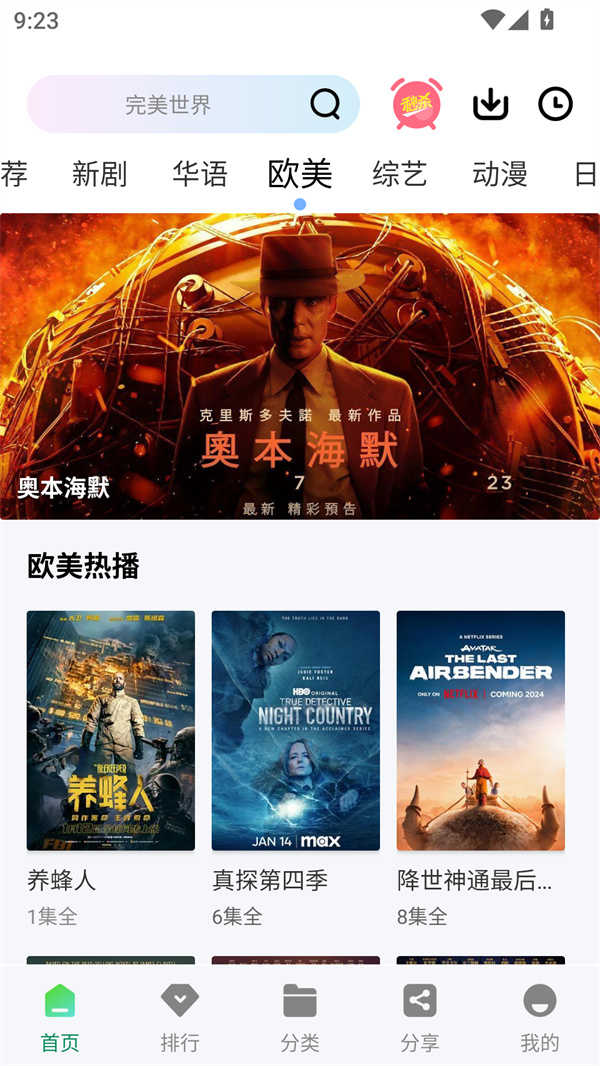Go to the 排行 ranking tab
Image resolution: width=600 pixels, height=1066 pixels.
180,1018
